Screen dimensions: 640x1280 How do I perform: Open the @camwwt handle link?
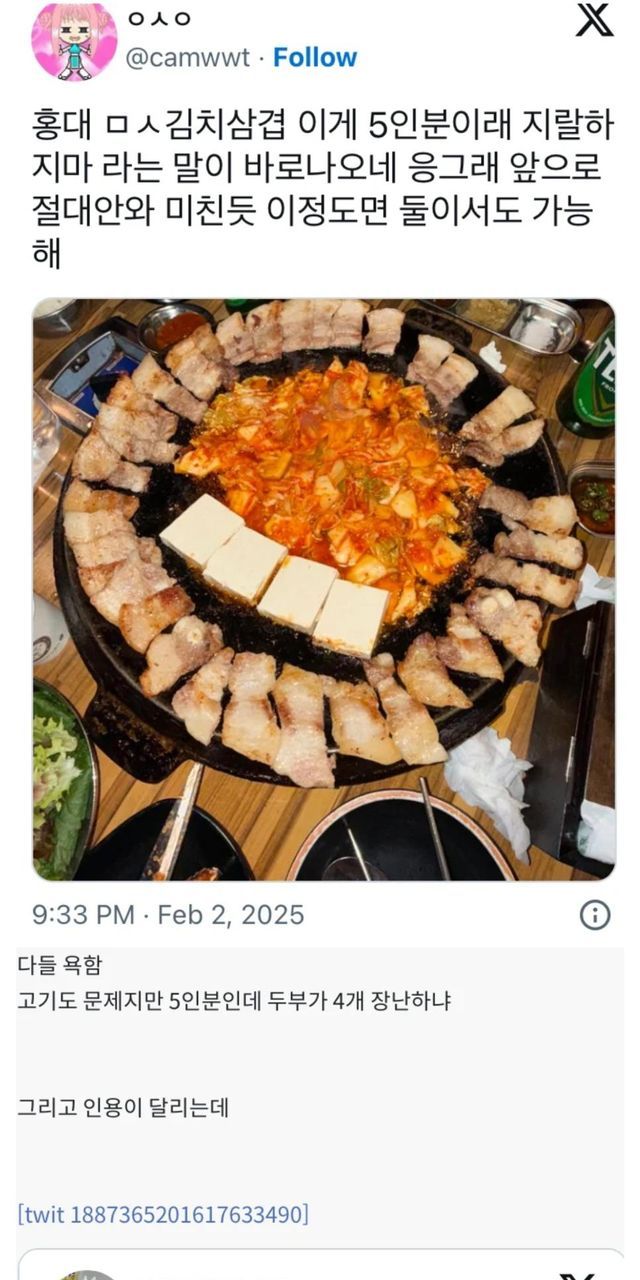pos(188,58)
